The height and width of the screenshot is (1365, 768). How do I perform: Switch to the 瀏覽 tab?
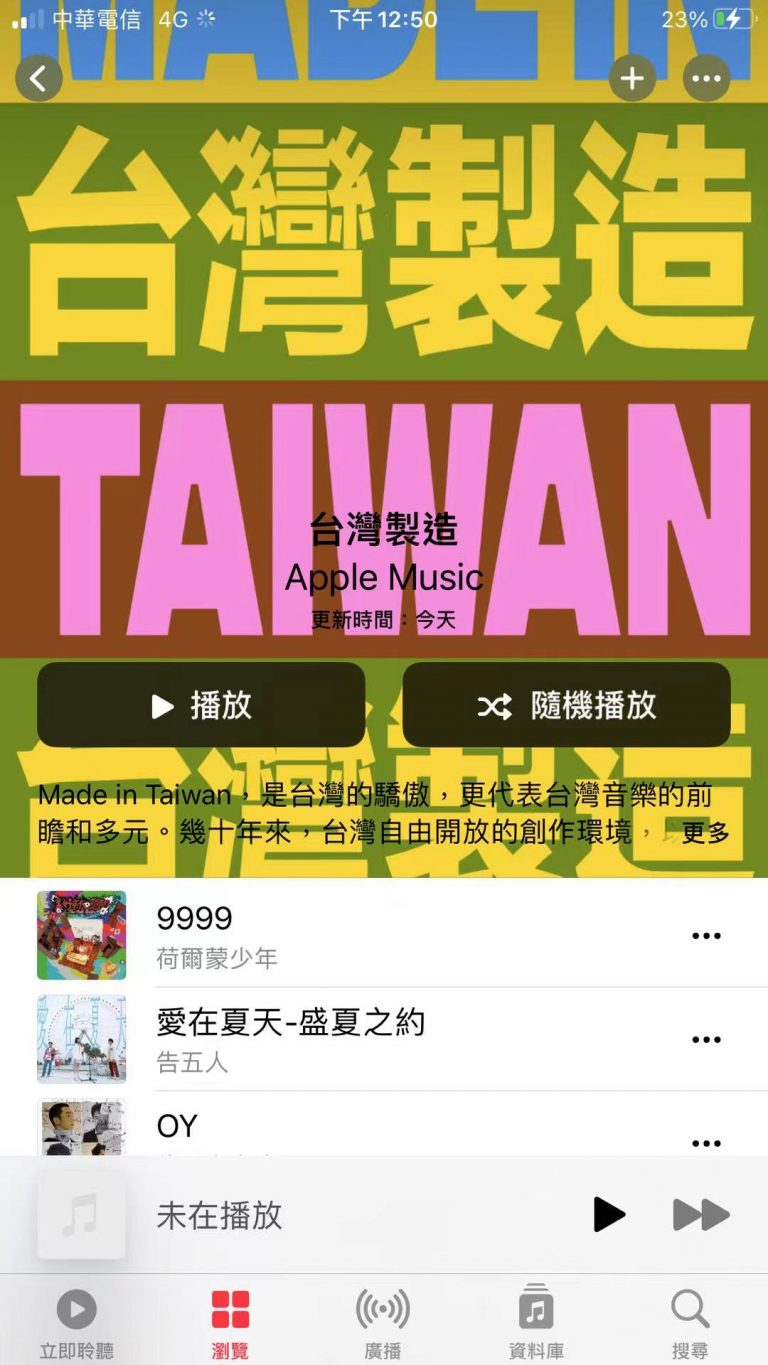tap(230, 1322)
